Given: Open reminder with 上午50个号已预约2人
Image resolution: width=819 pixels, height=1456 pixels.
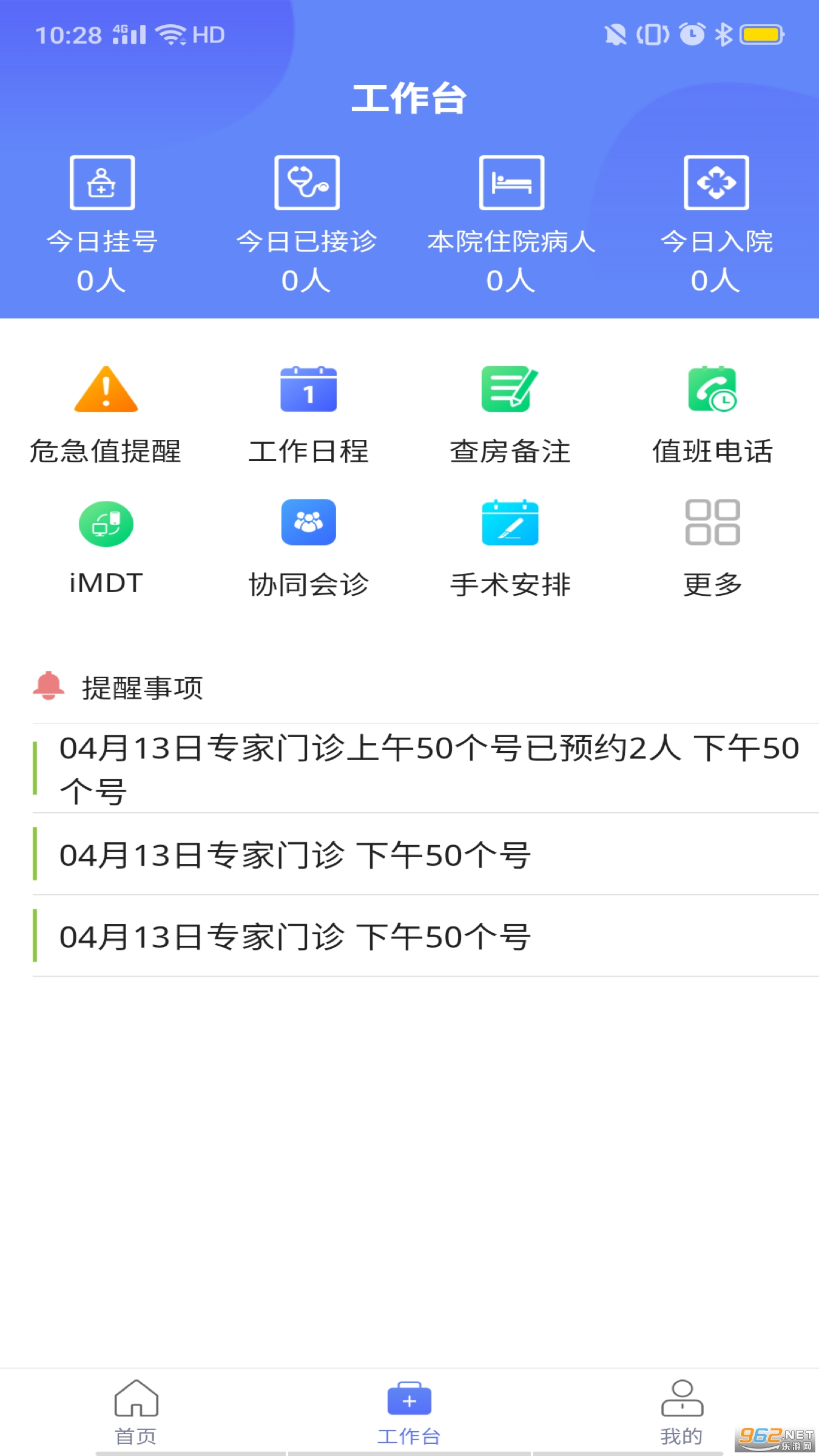Looking at the screenshot, I should pyautogui.click(x=425, y=768).
